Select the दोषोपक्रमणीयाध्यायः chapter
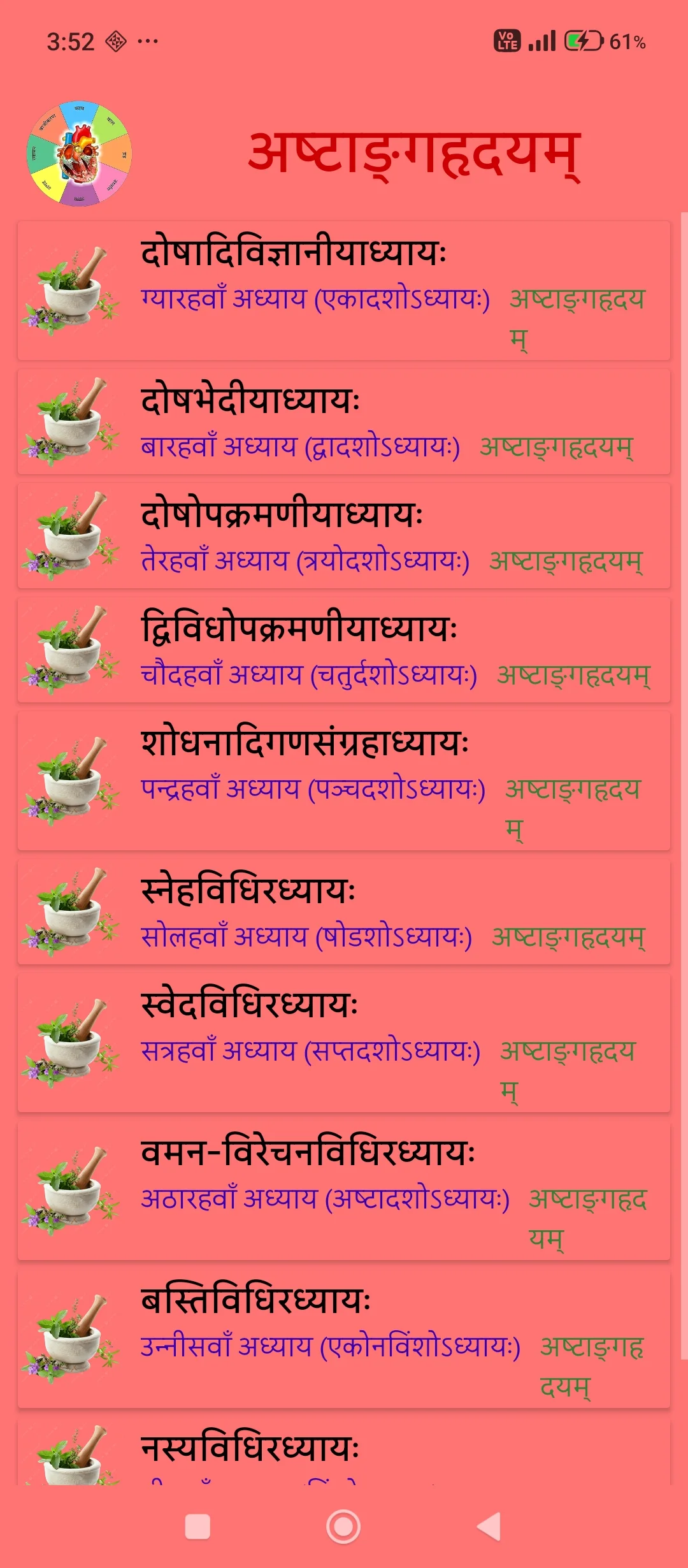 tap(344, 535)
